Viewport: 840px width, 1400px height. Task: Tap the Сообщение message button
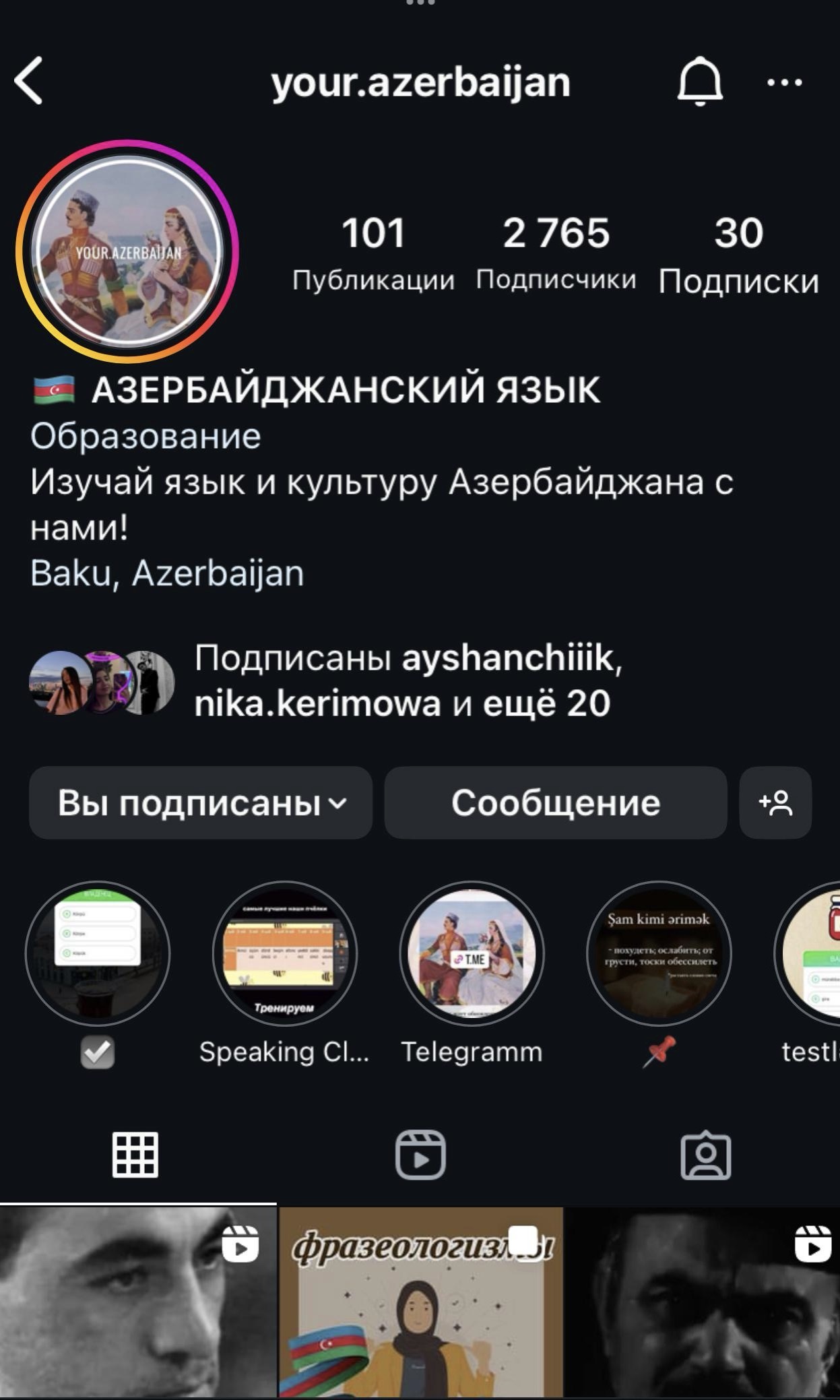tap(555, 802)
